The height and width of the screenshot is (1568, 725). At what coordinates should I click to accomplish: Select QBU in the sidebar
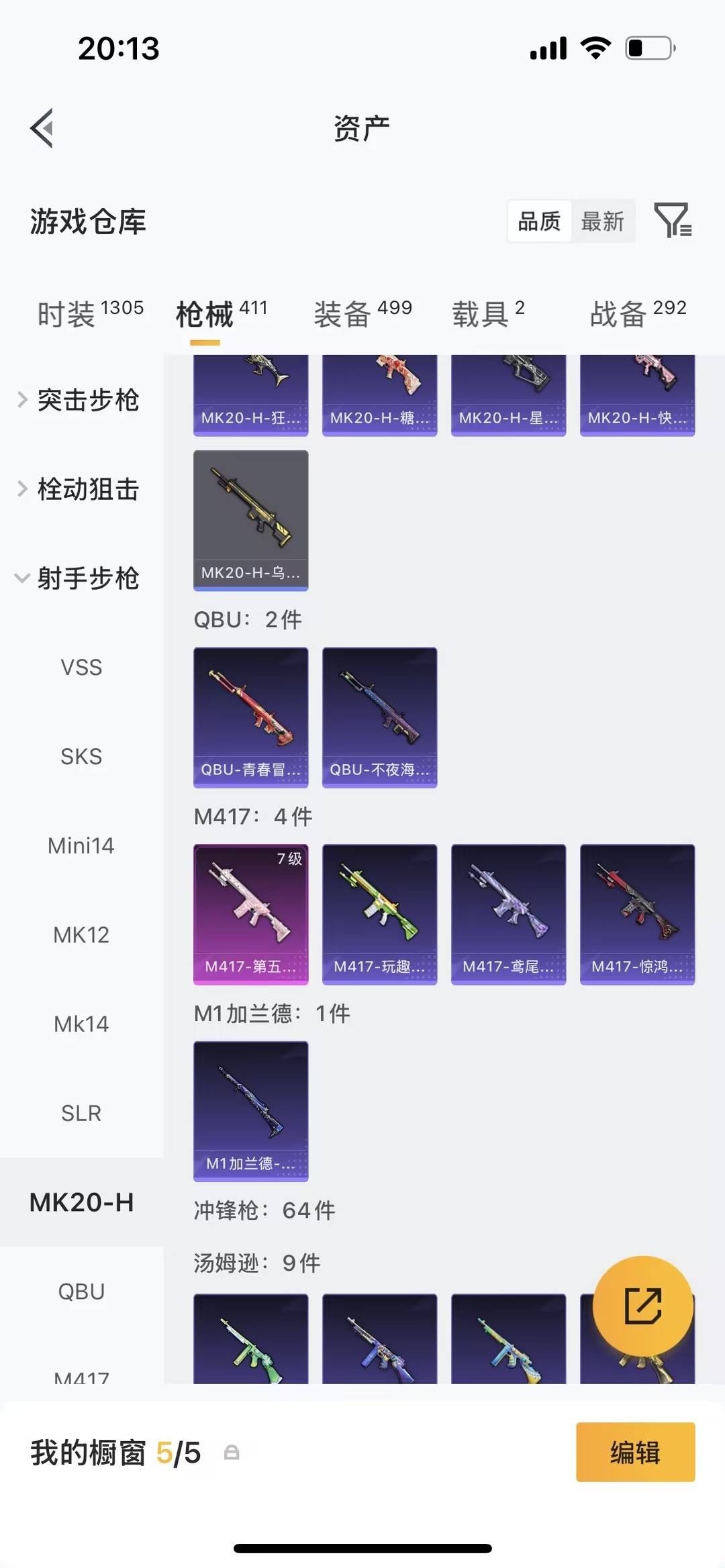click(81, 1290)
